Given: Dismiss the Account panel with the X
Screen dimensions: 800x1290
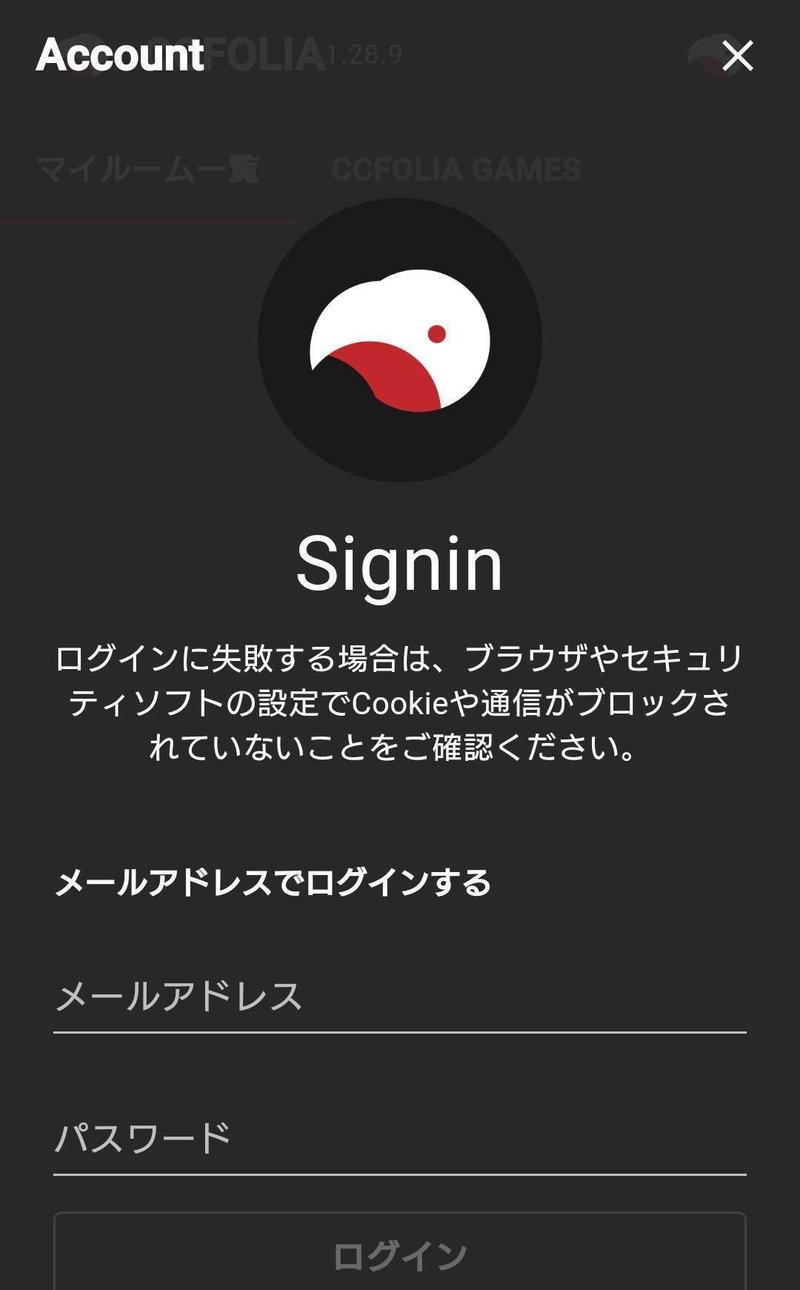Looking at the screenshot, I should pos(735,57).
